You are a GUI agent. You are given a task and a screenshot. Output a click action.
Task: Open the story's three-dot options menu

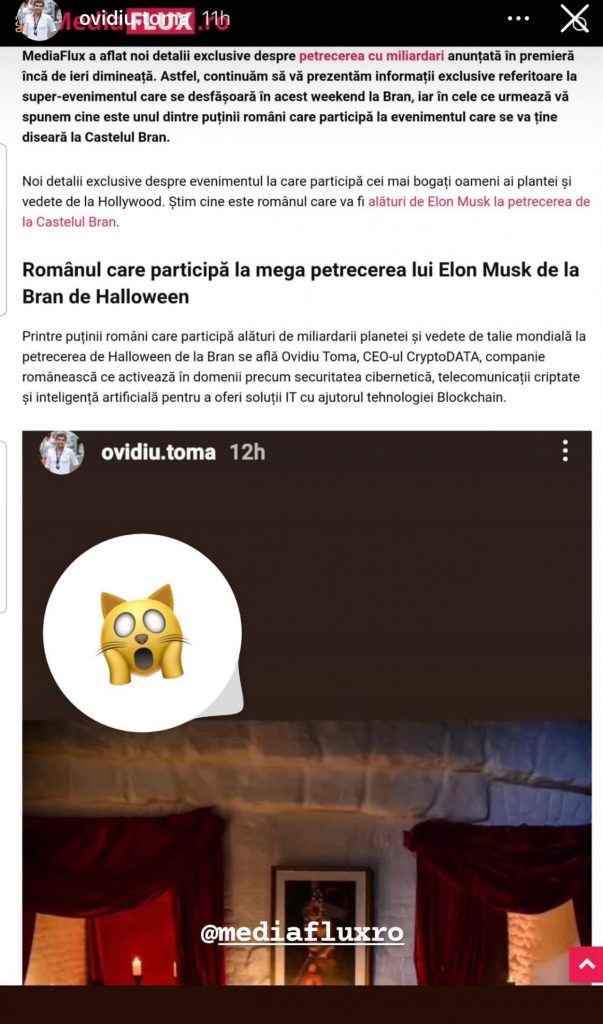518,19
